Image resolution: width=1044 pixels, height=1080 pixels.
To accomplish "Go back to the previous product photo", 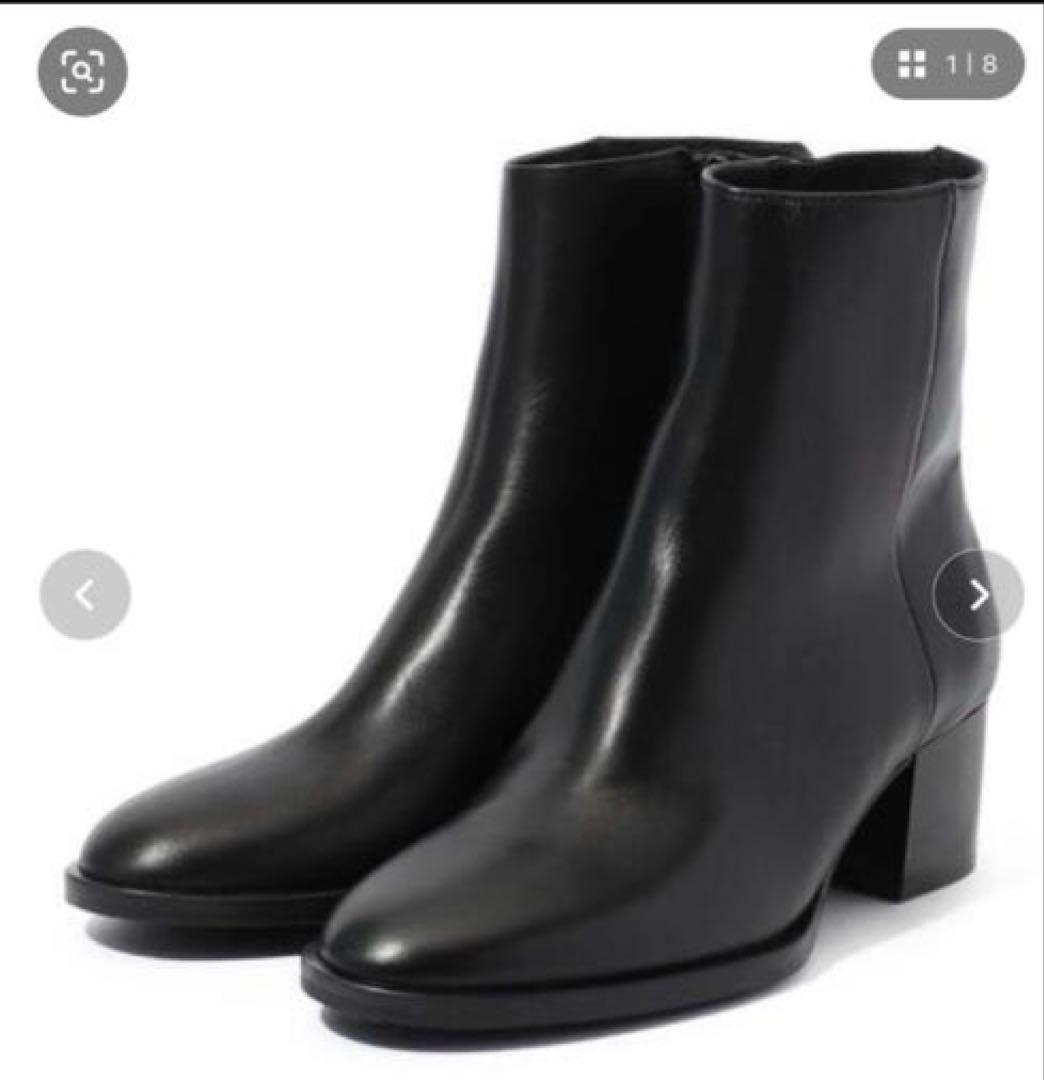I will pos(85,595).
